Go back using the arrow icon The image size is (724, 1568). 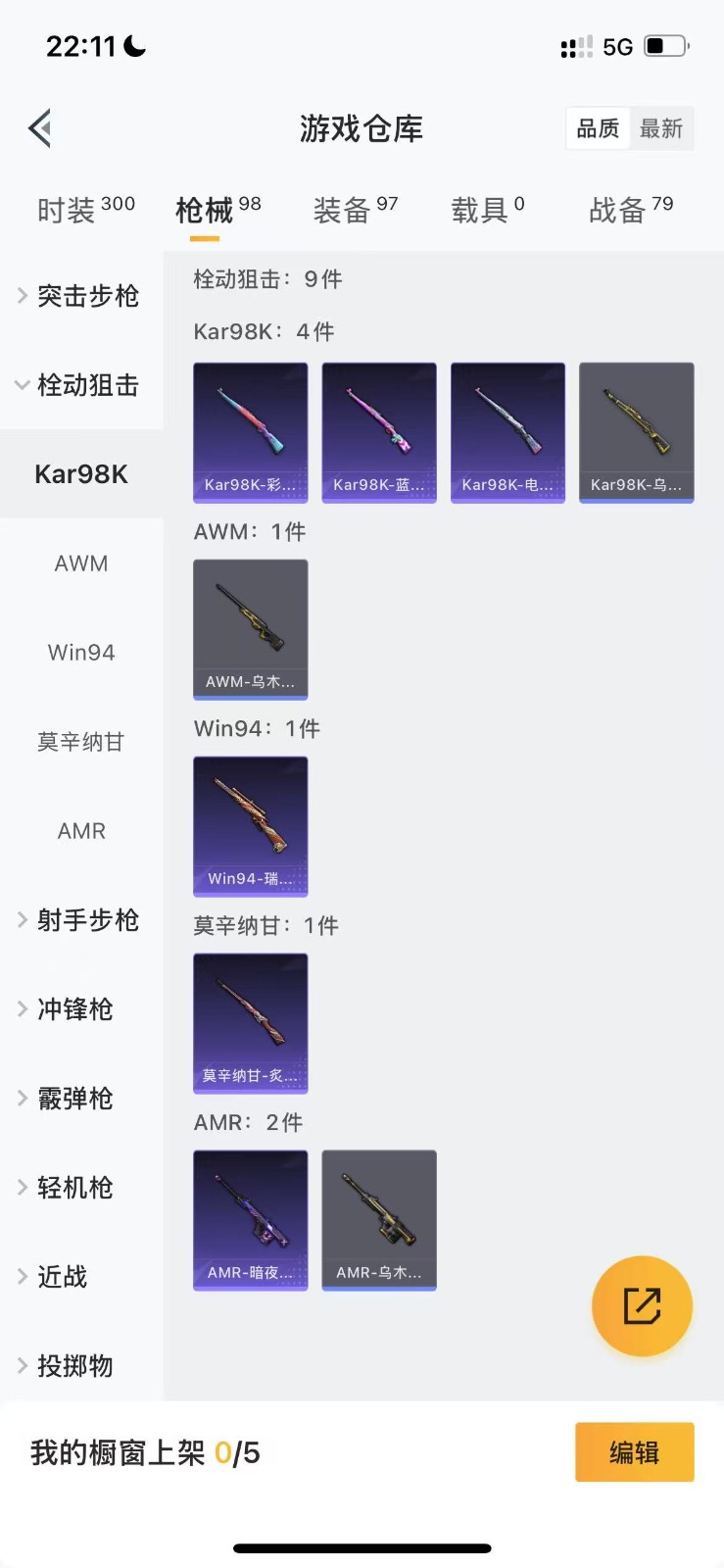tap(40, 128)
